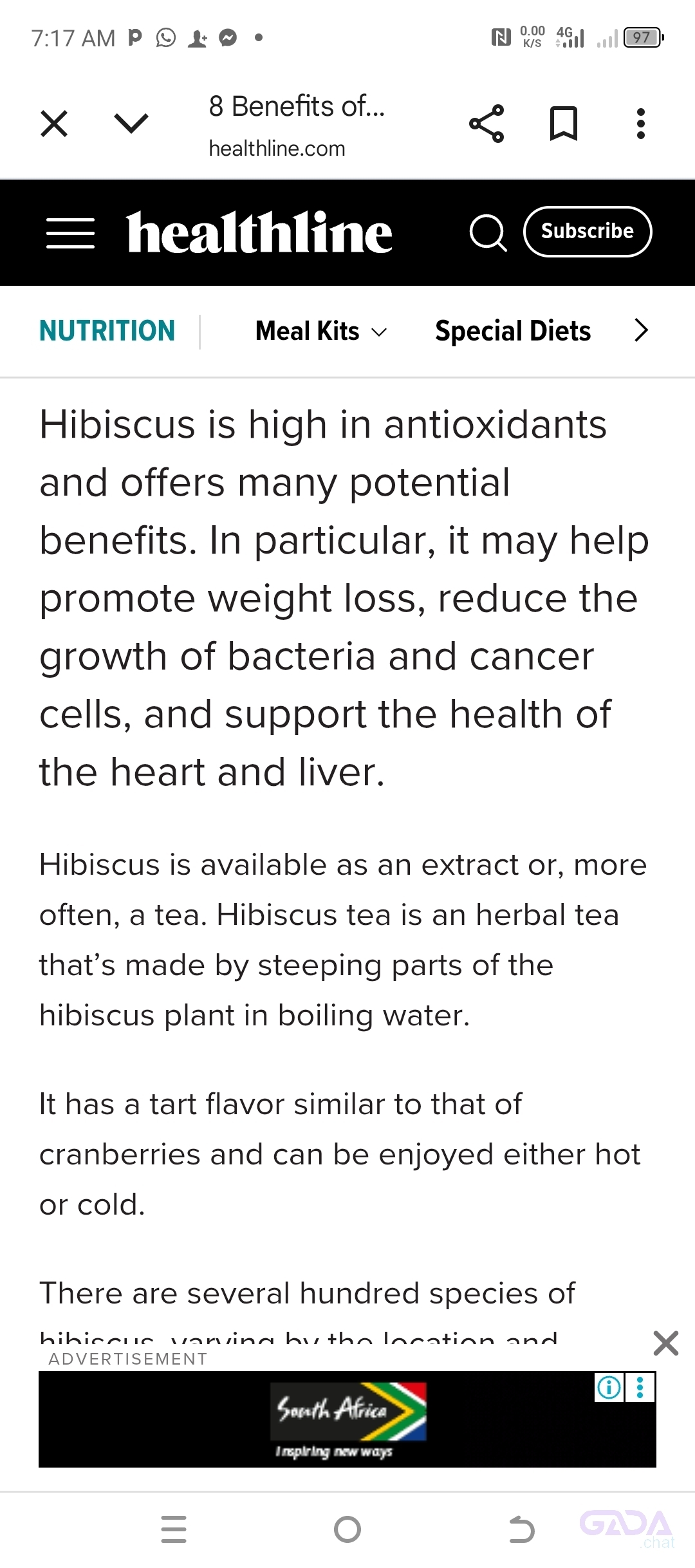Image resolution: width=695 pixels, height=1568 pixels.
Task: Navigate back with the system back button
Action: (x=521, y=1529)
